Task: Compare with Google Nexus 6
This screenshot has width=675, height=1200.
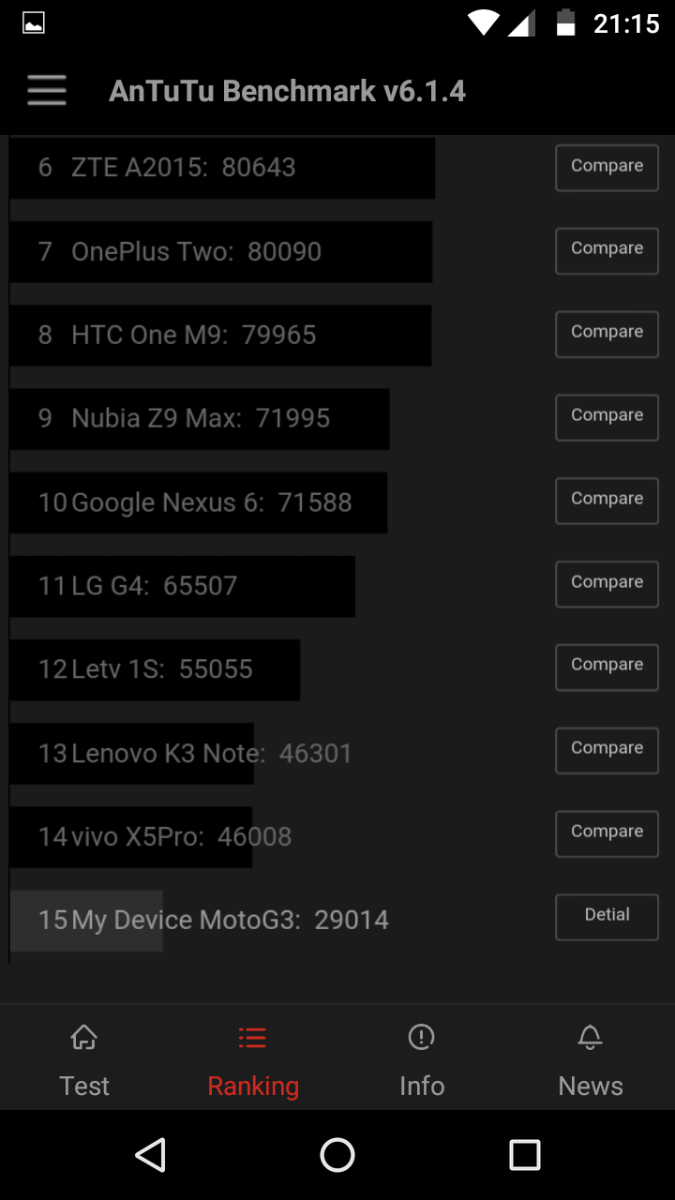Action: pos(606,500)
